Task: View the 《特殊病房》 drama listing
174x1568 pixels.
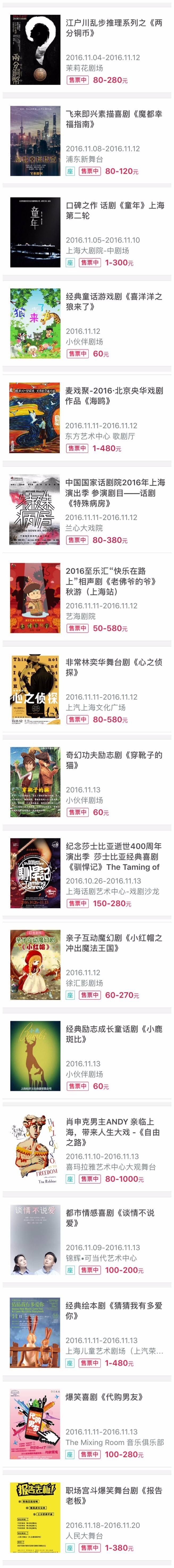Action: point(113,492)
